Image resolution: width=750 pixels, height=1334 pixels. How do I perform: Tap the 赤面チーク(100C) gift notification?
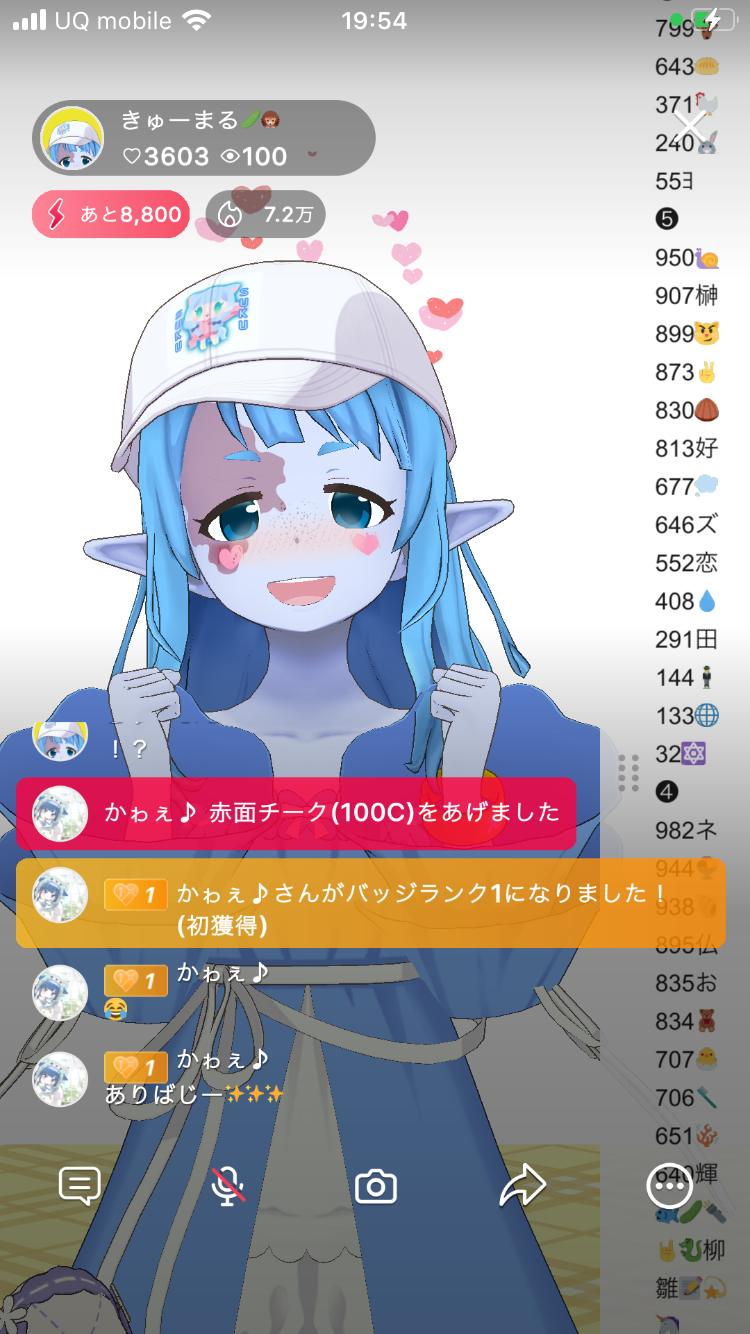point(296,813)
